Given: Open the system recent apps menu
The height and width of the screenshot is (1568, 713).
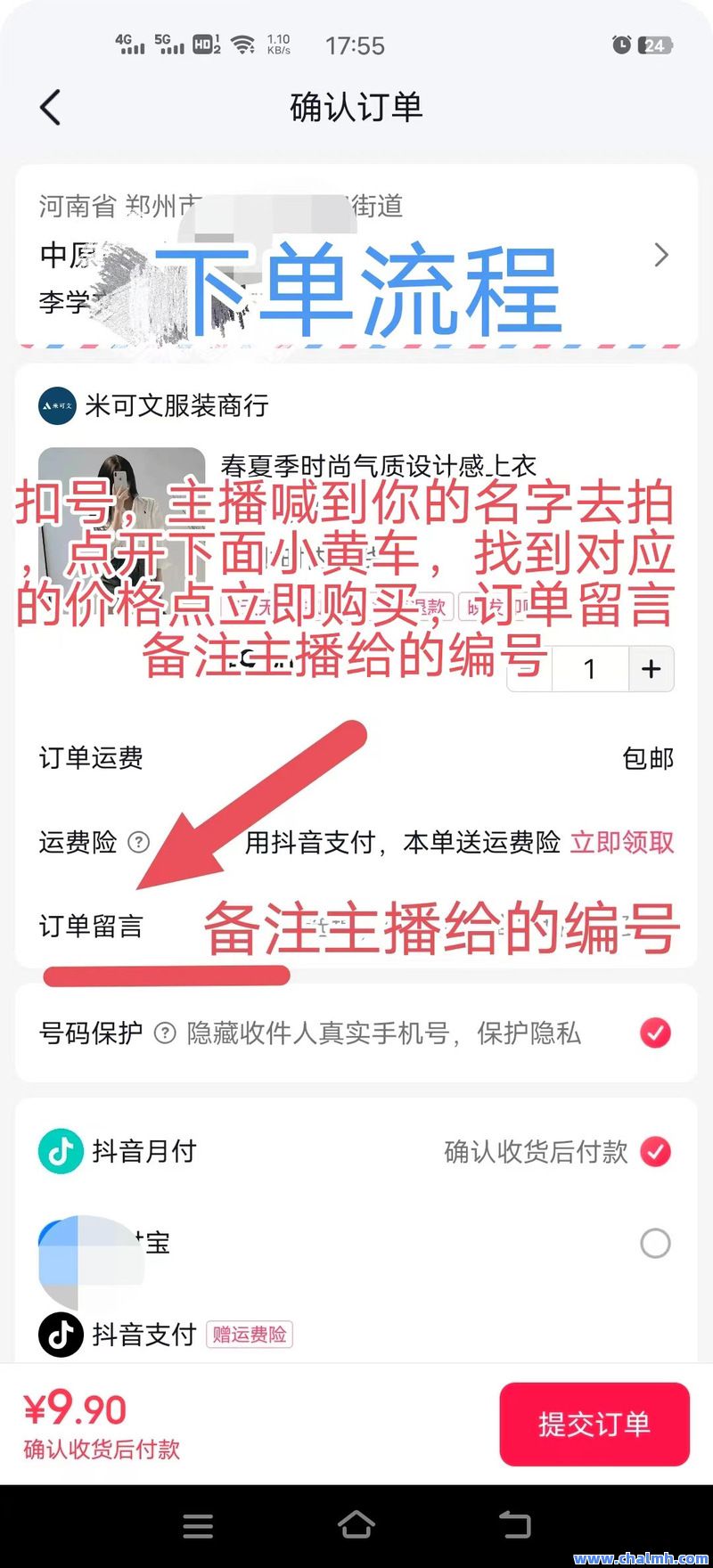Looking at the screenshot, I should pyautogui.click(x=198, y=1525).
